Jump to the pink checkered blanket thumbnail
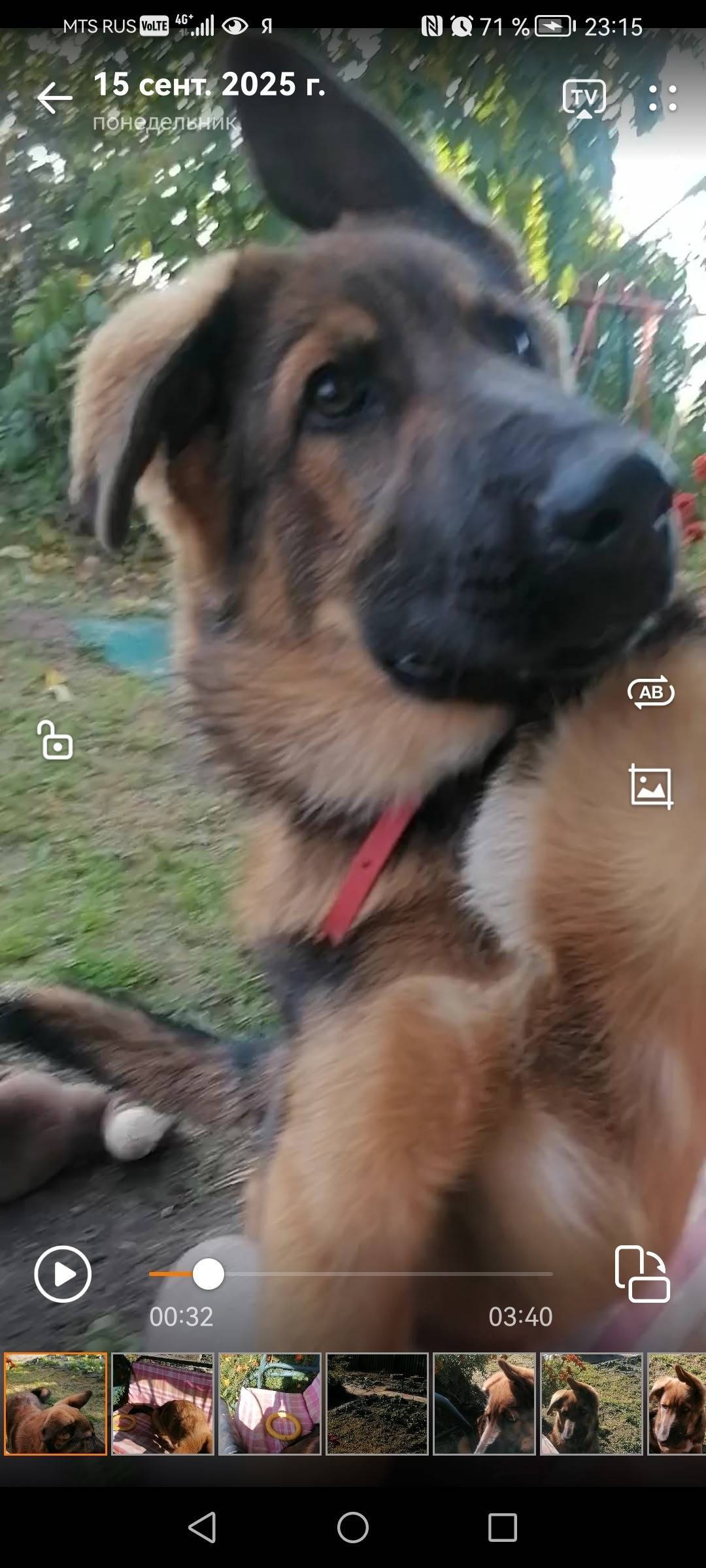The height and width of the screenshot is (1568, 706). click(163, 1403)
